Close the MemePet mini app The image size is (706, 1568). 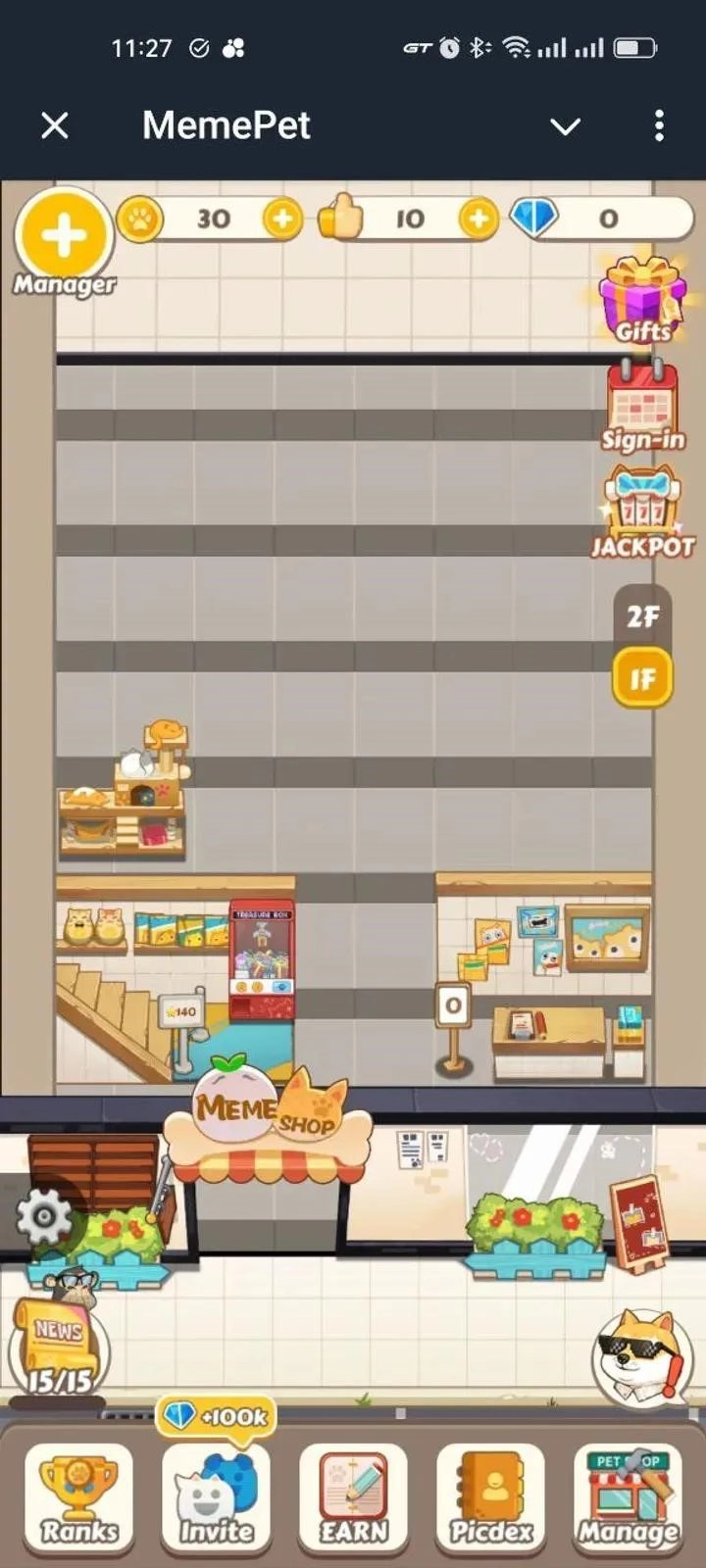pyautogui.click(x=55, y=125)
